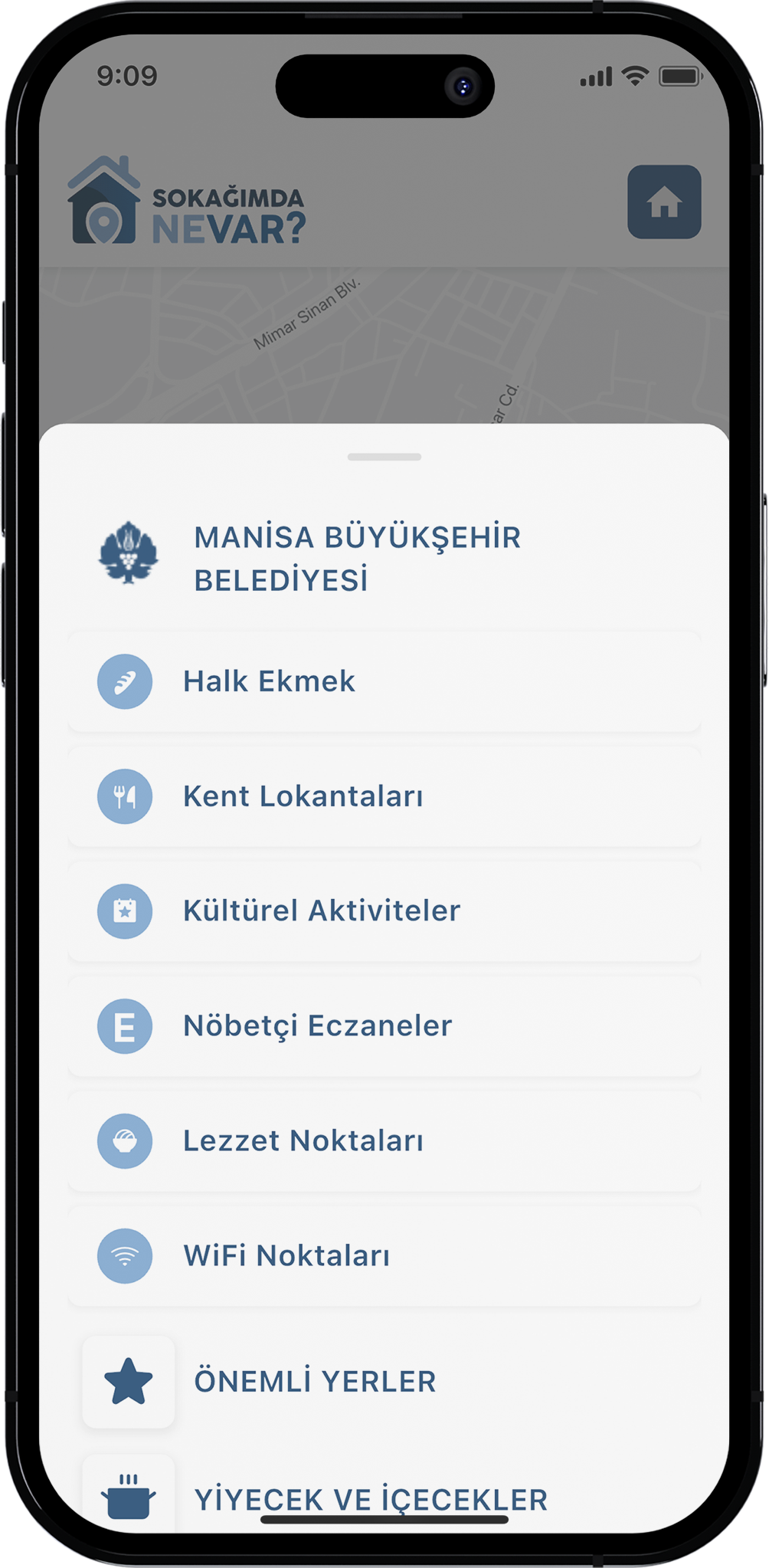The height and width of the screenshot is (1568, 769).
Task: Show Nöbetçi Eczaneler
Action: click(383, 1026)
